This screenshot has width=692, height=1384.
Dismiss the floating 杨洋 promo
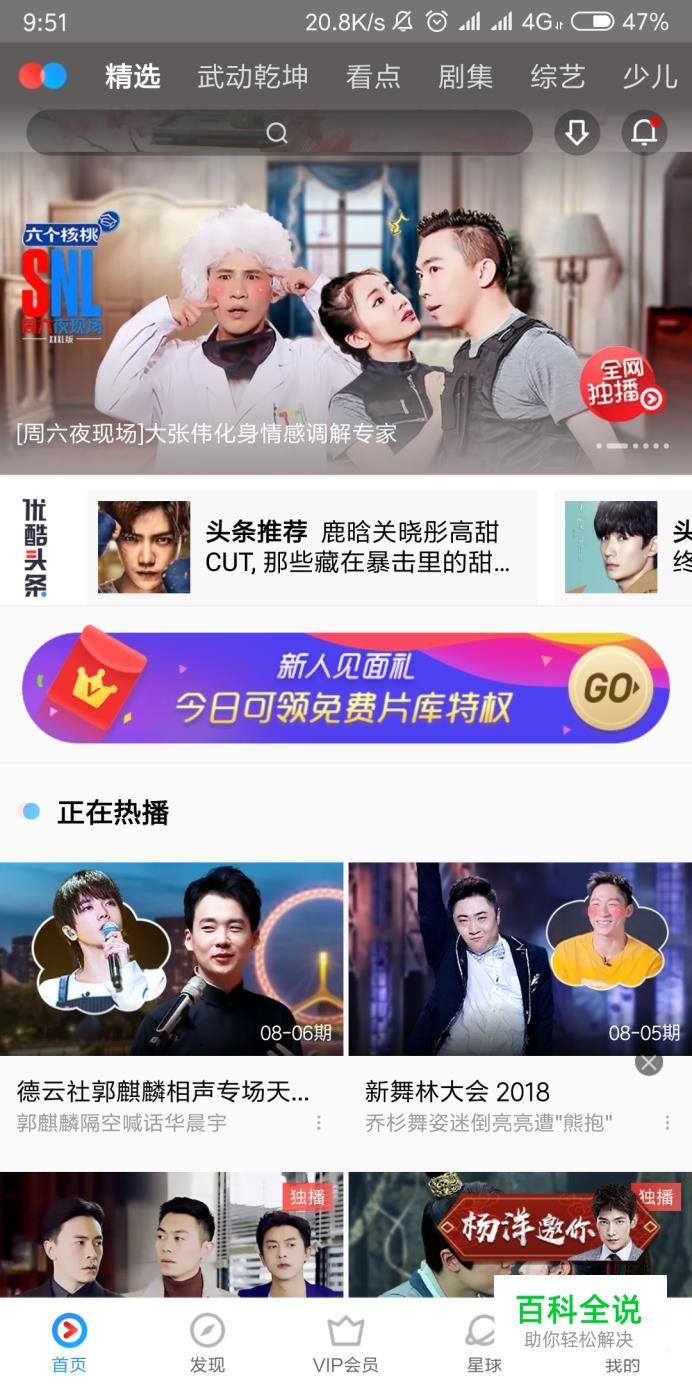click(649, 1063)
